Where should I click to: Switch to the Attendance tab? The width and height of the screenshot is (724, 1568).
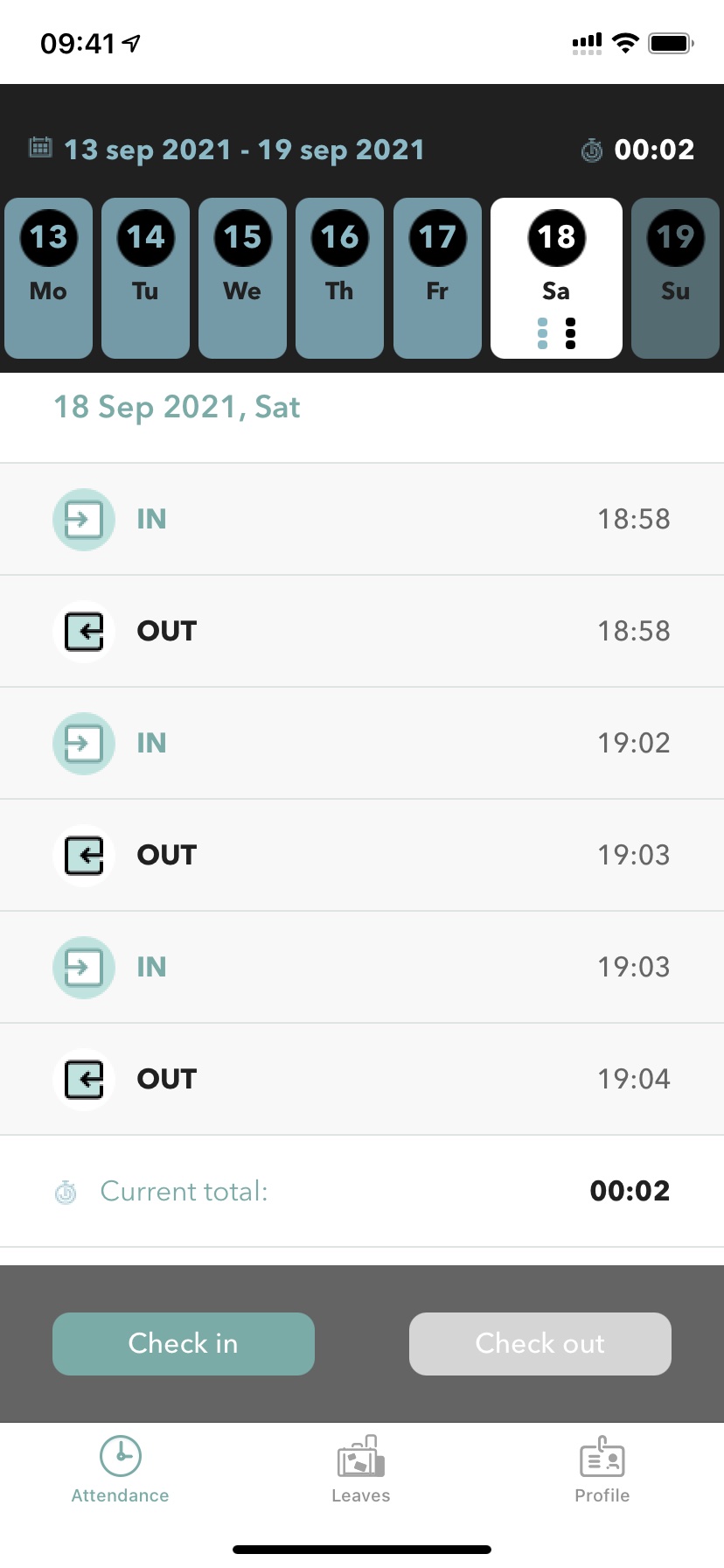pyautogui.click(x=121, y=1470)
